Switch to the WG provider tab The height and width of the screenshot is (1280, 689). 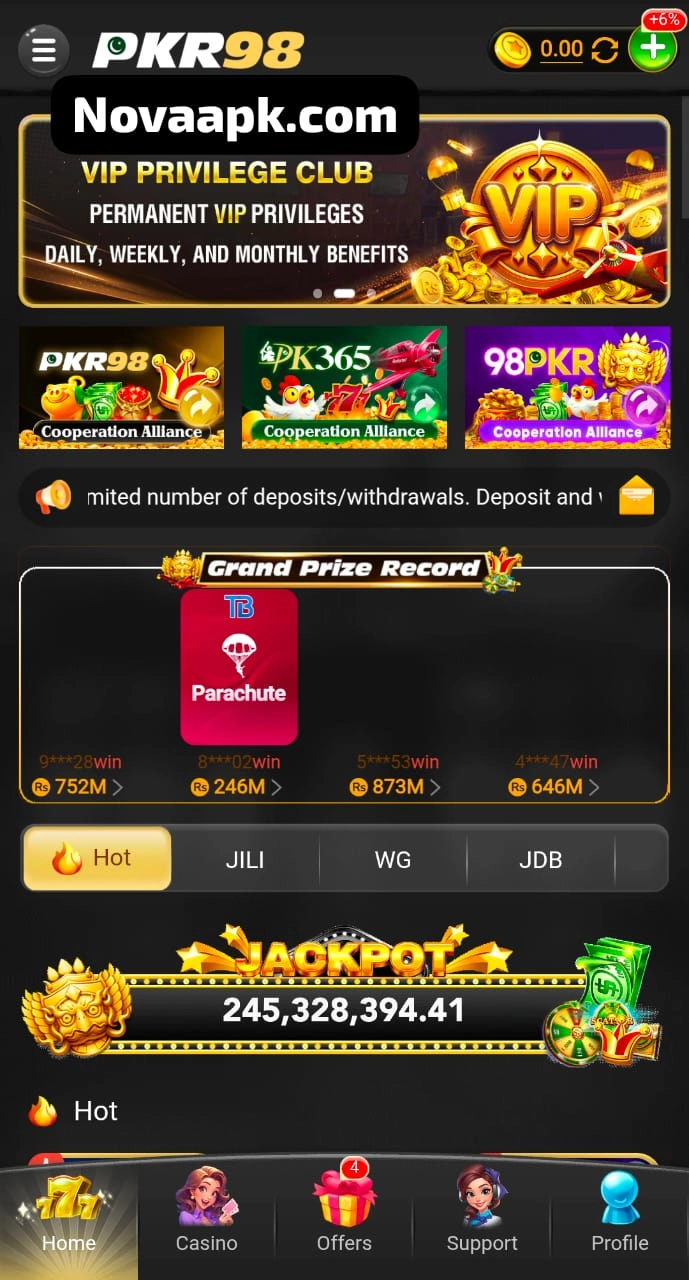pyautogui.click(x=393, y=859)
